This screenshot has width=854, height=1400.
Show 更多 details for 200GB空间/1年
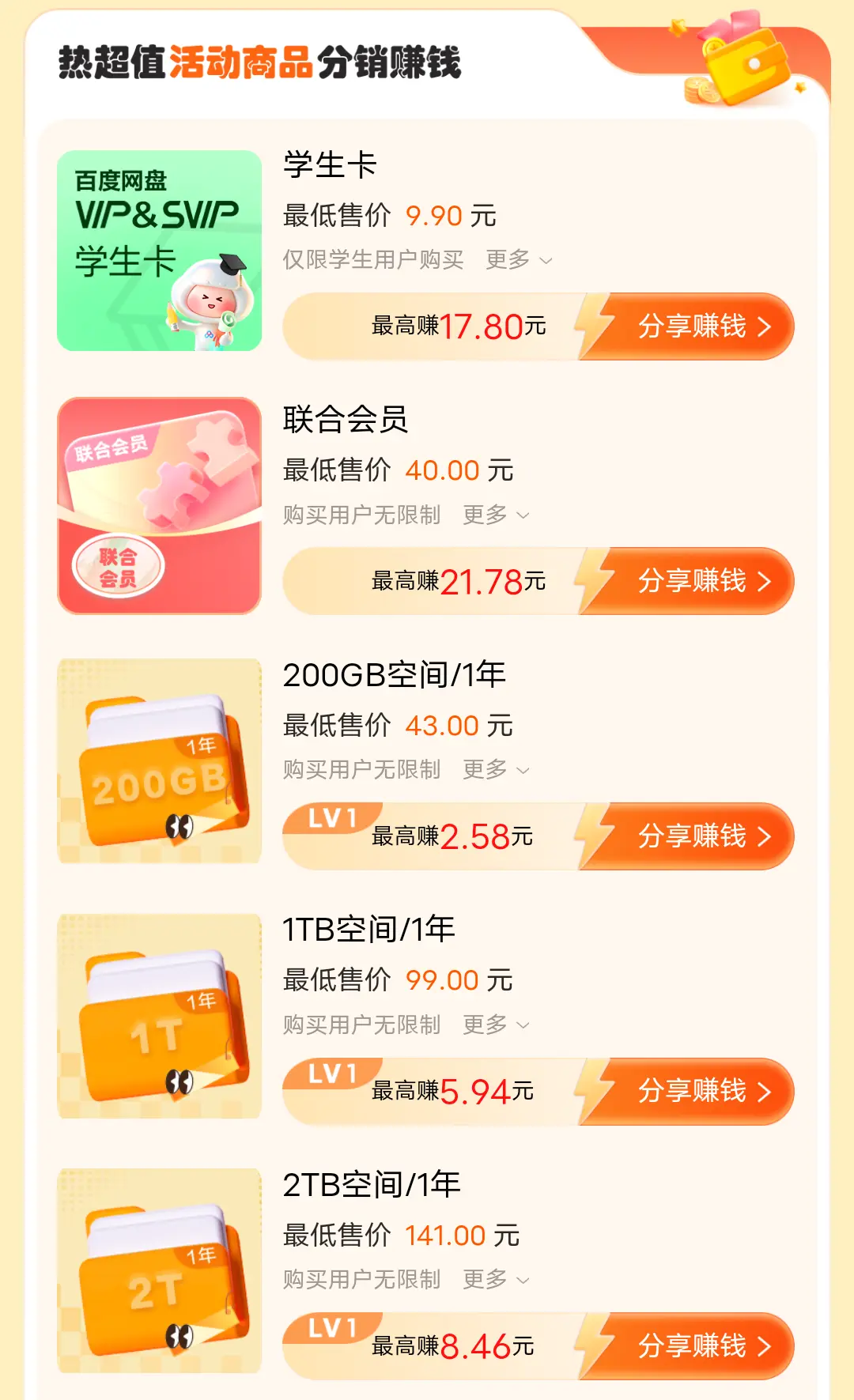(496, 769)
